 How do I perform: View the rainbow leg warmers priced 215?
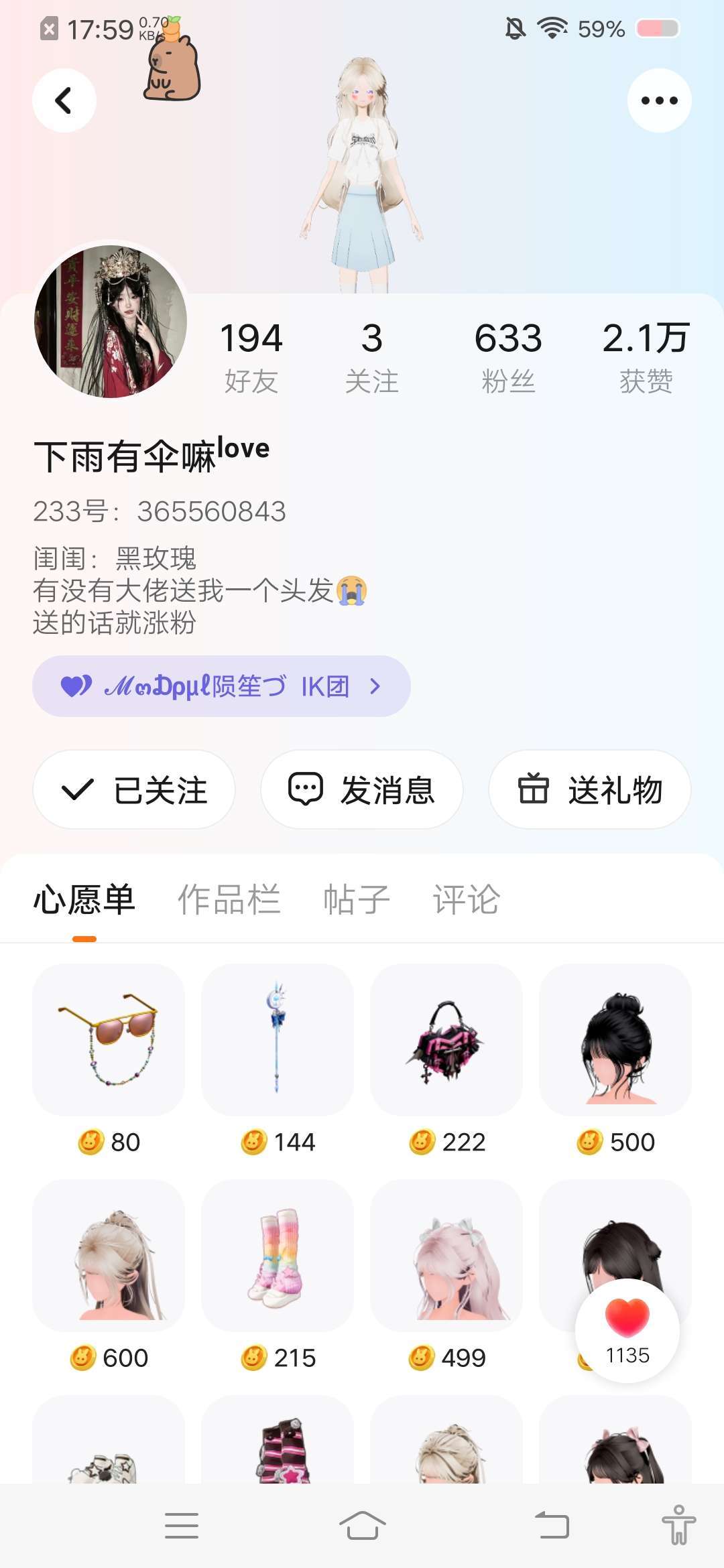point(278,1256)
